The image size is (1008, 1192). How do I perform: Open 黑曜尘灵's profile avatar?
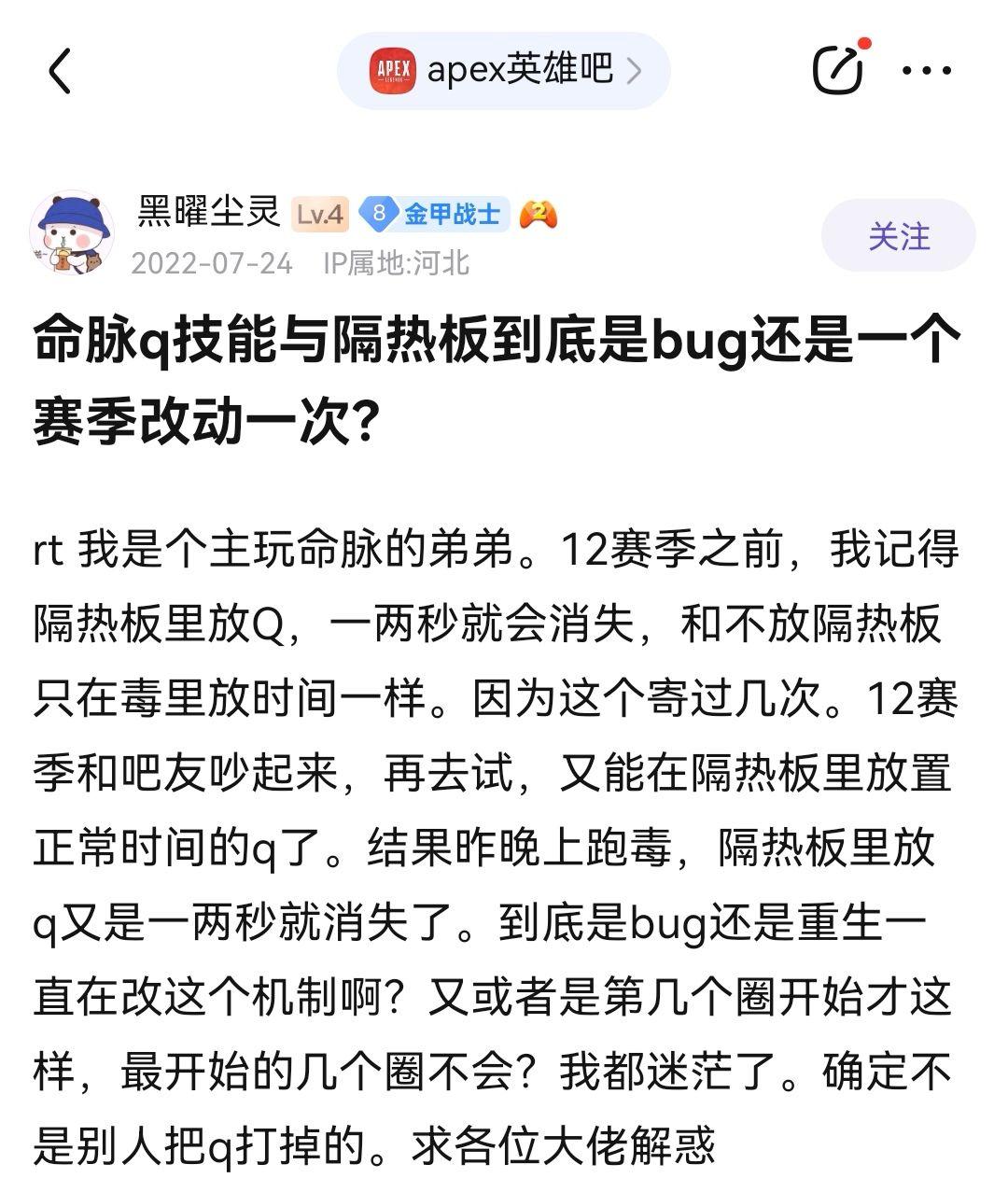(73, 234)
